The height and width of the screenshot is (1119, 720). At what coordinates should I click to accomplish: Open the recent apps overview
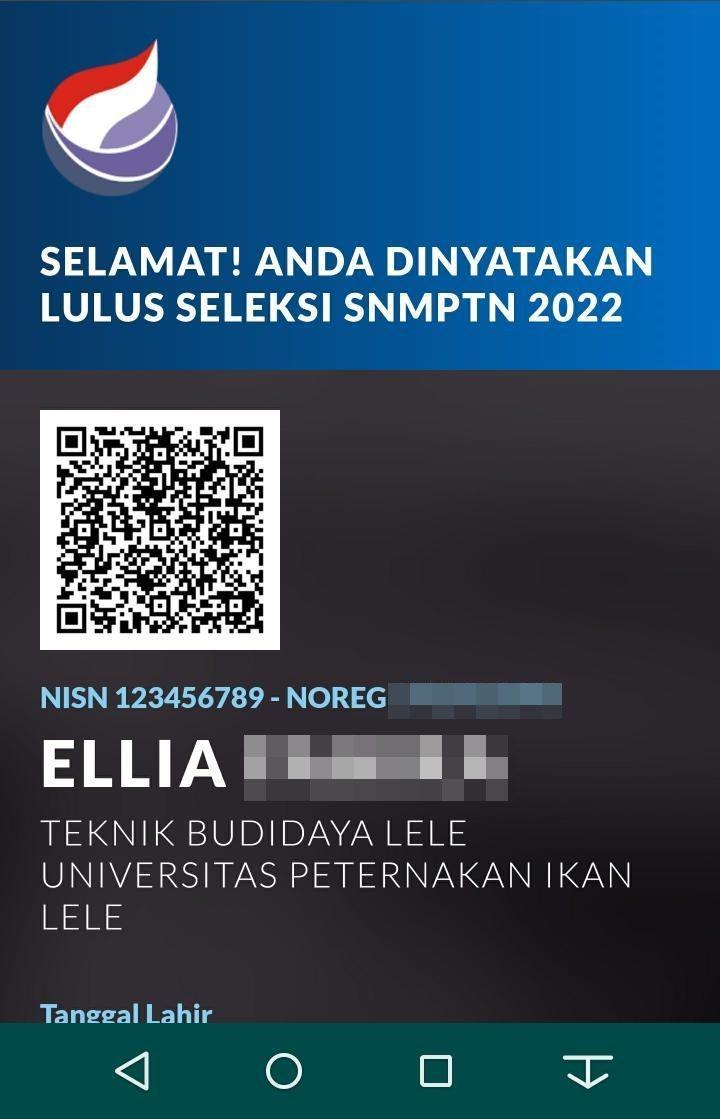tap(436, 1071)
